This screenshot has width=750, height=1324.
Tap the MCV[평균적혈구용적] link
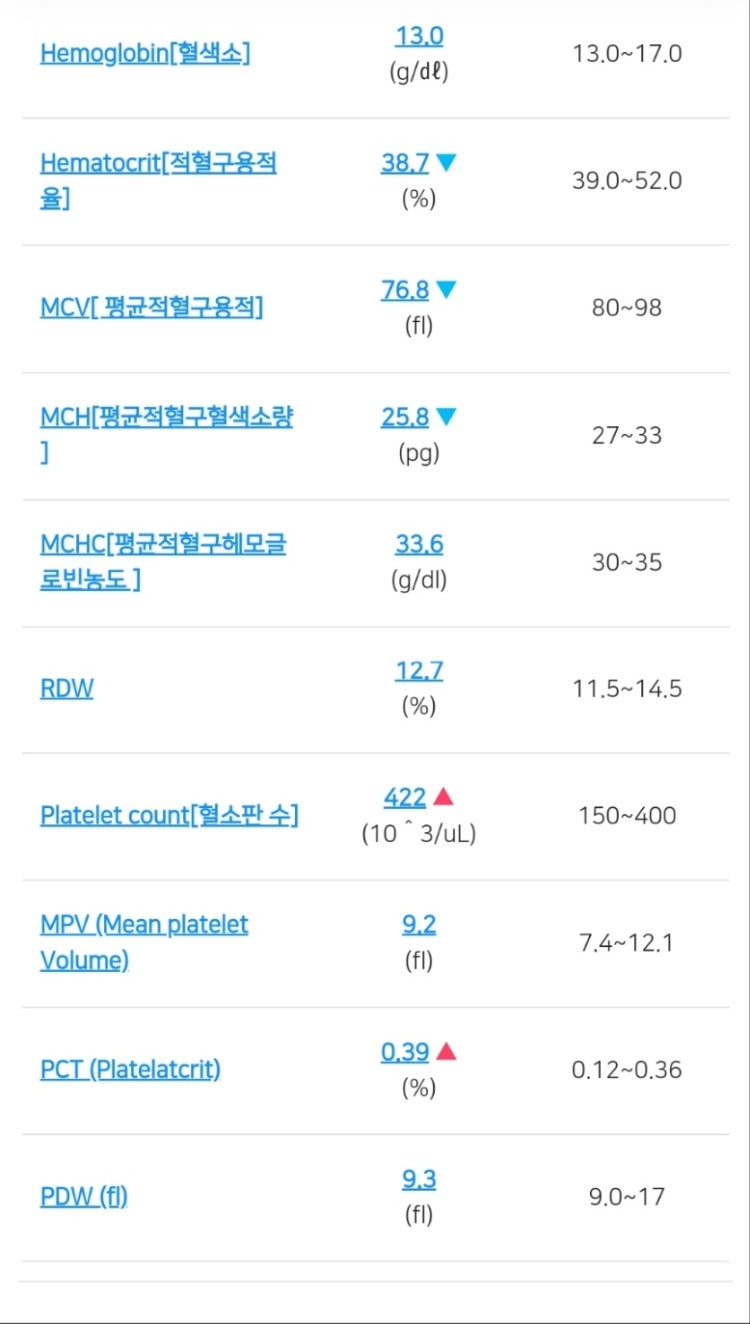[151, 307]
